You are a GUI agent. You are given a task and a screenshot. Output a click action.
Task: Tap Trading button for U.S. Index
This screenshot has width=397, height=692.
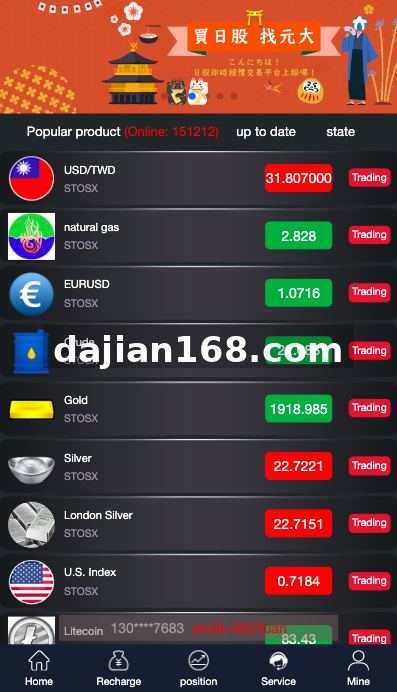click(370, 581)
